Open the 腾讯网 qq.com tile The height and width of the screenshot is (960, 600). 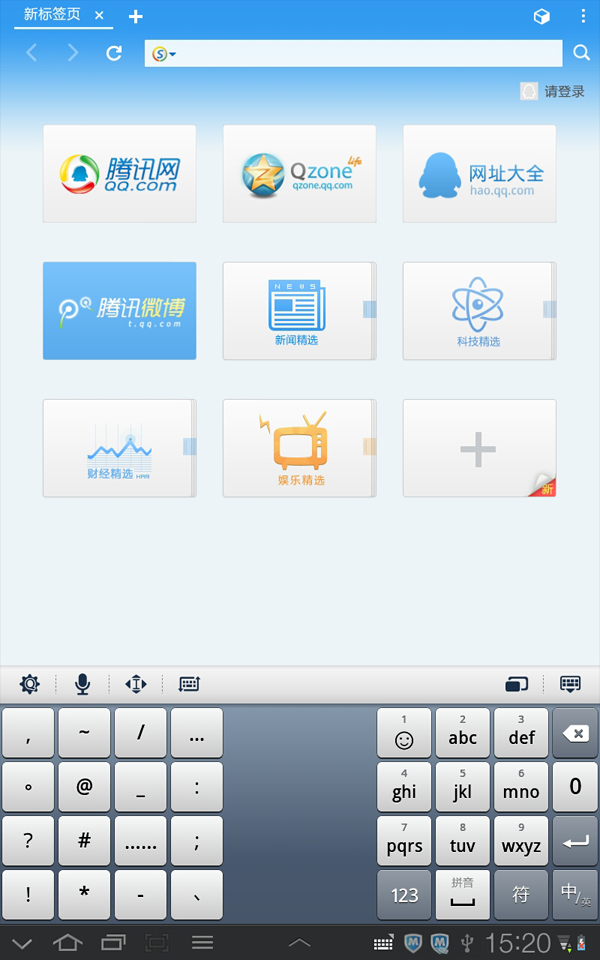click(119, 174)
